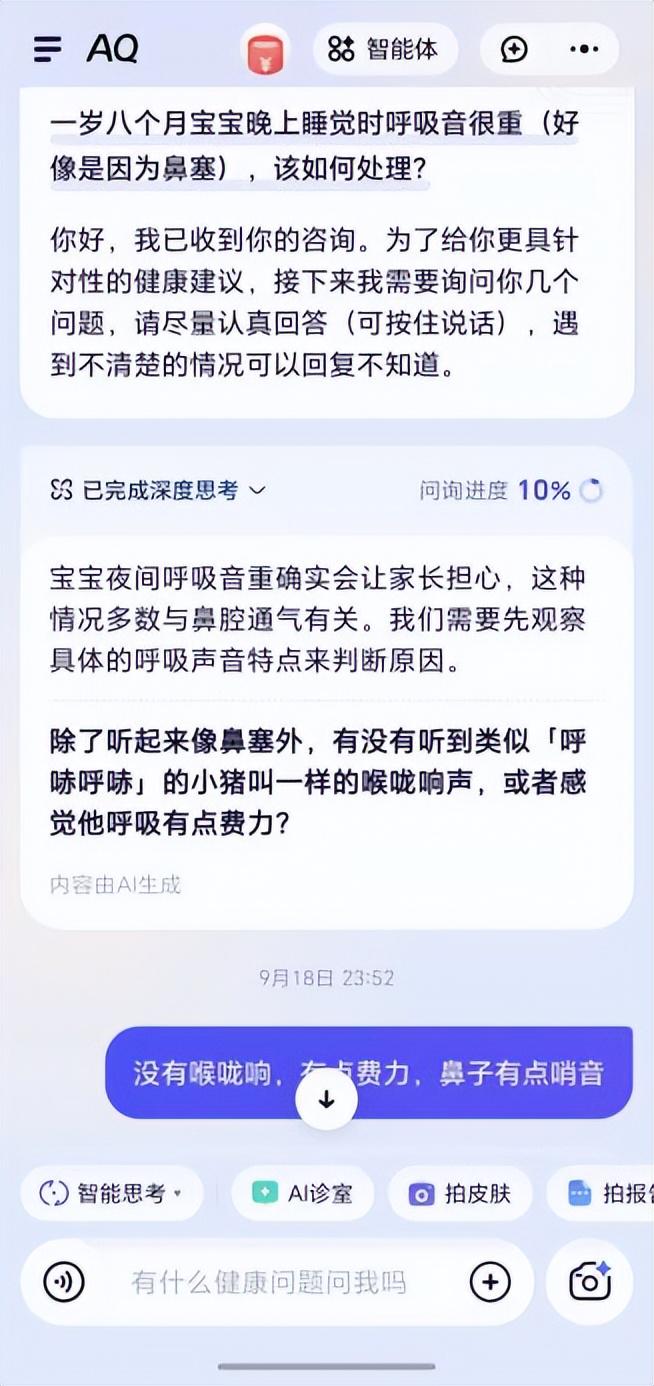The width and height of the screenshot is (654, 1386).
Task: Open the three-dot overflow menu
Action: tap(584, 49)
